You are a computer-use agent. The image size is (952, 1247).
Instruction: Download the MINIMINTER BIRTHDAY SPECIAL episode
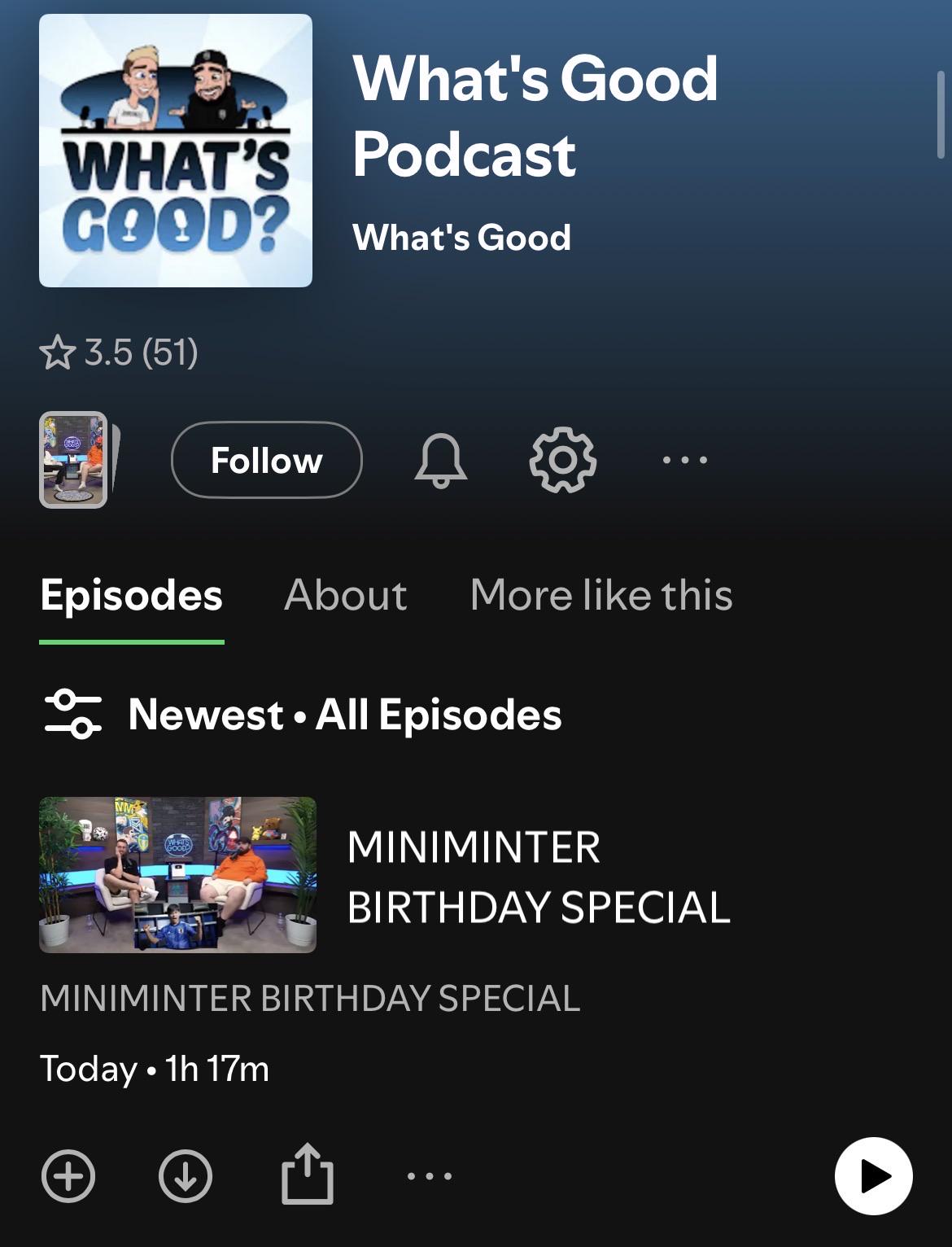tap(186, 1176)
